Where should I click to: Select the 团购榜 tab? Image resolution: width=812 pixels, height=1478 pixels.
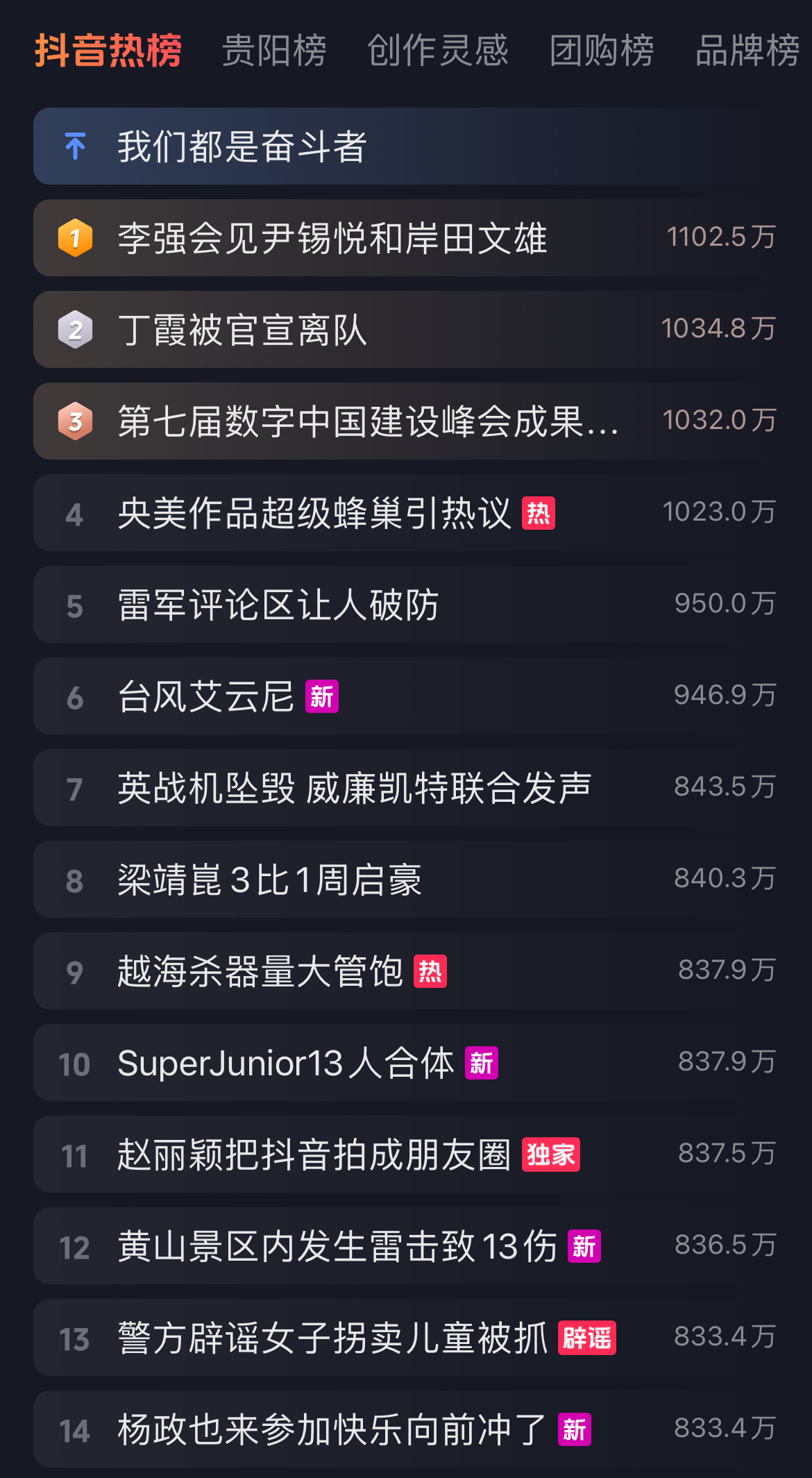602,51
